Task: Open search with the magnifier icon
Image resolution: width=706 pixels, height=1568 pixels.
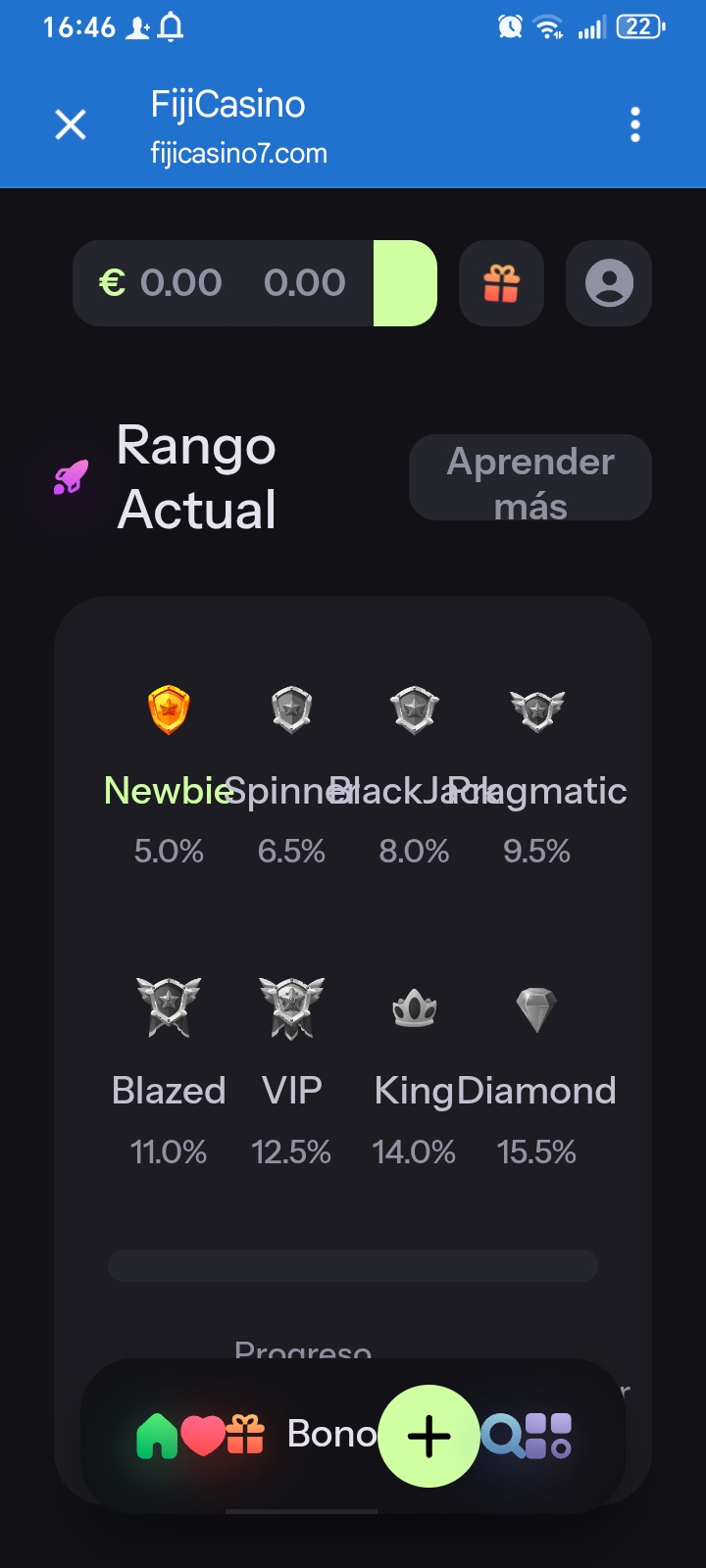Action: coord(502,1437)
